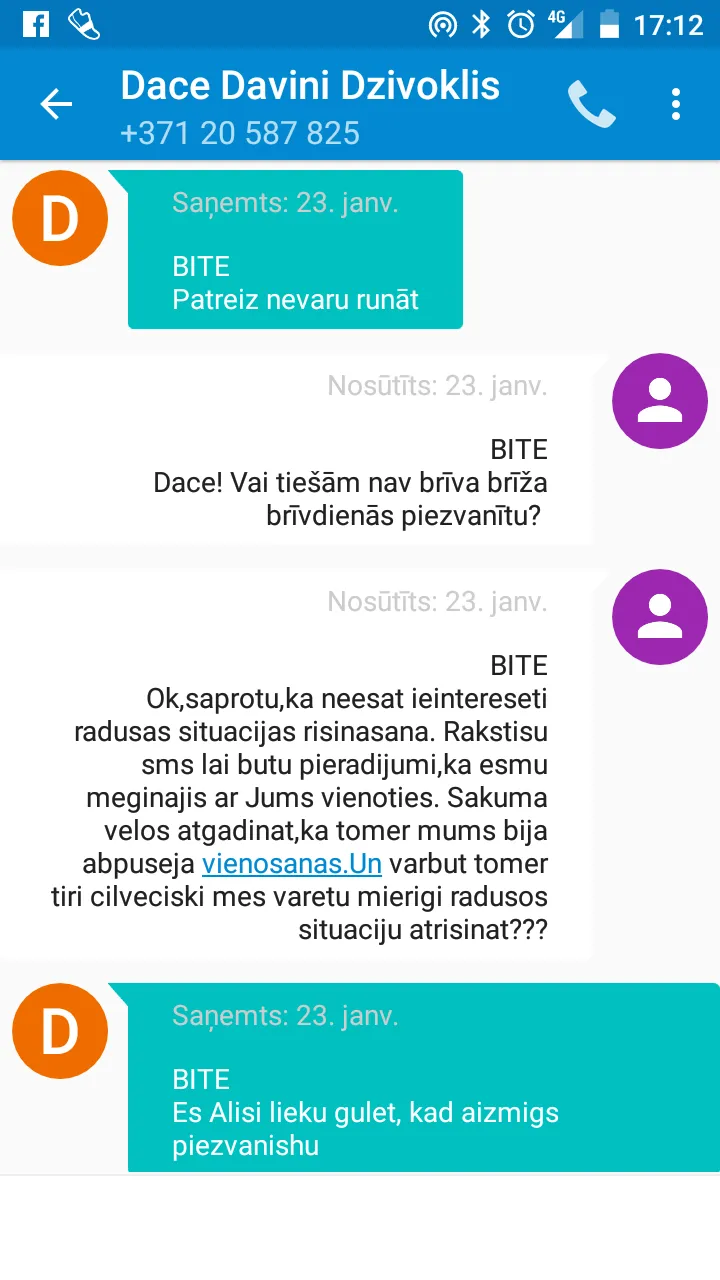Open the three-dot overflow menu
This screenshot has height=1280, width=720.
click(677, 104)
